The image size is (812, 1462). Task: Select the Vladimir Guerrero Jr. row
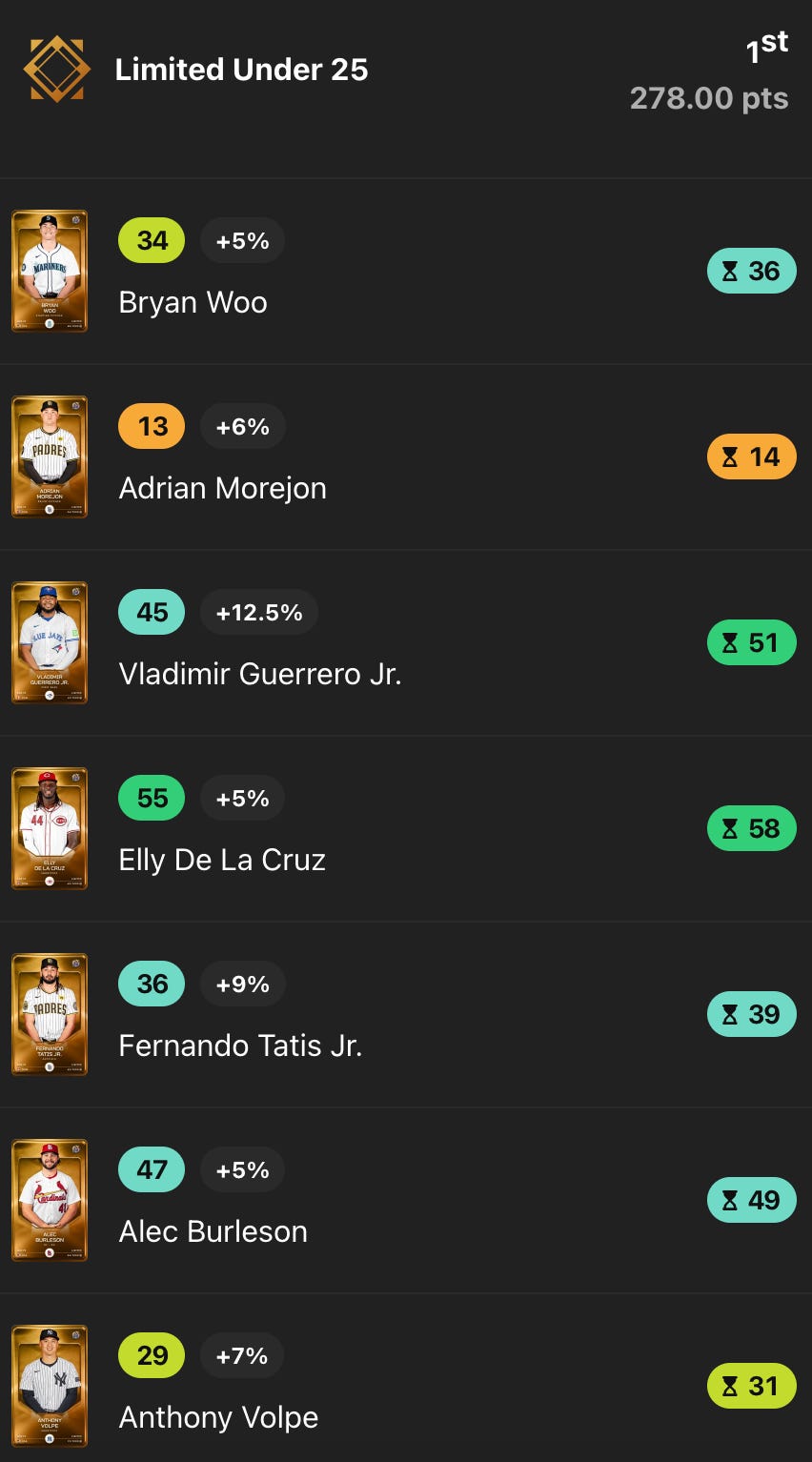point(406,643)
